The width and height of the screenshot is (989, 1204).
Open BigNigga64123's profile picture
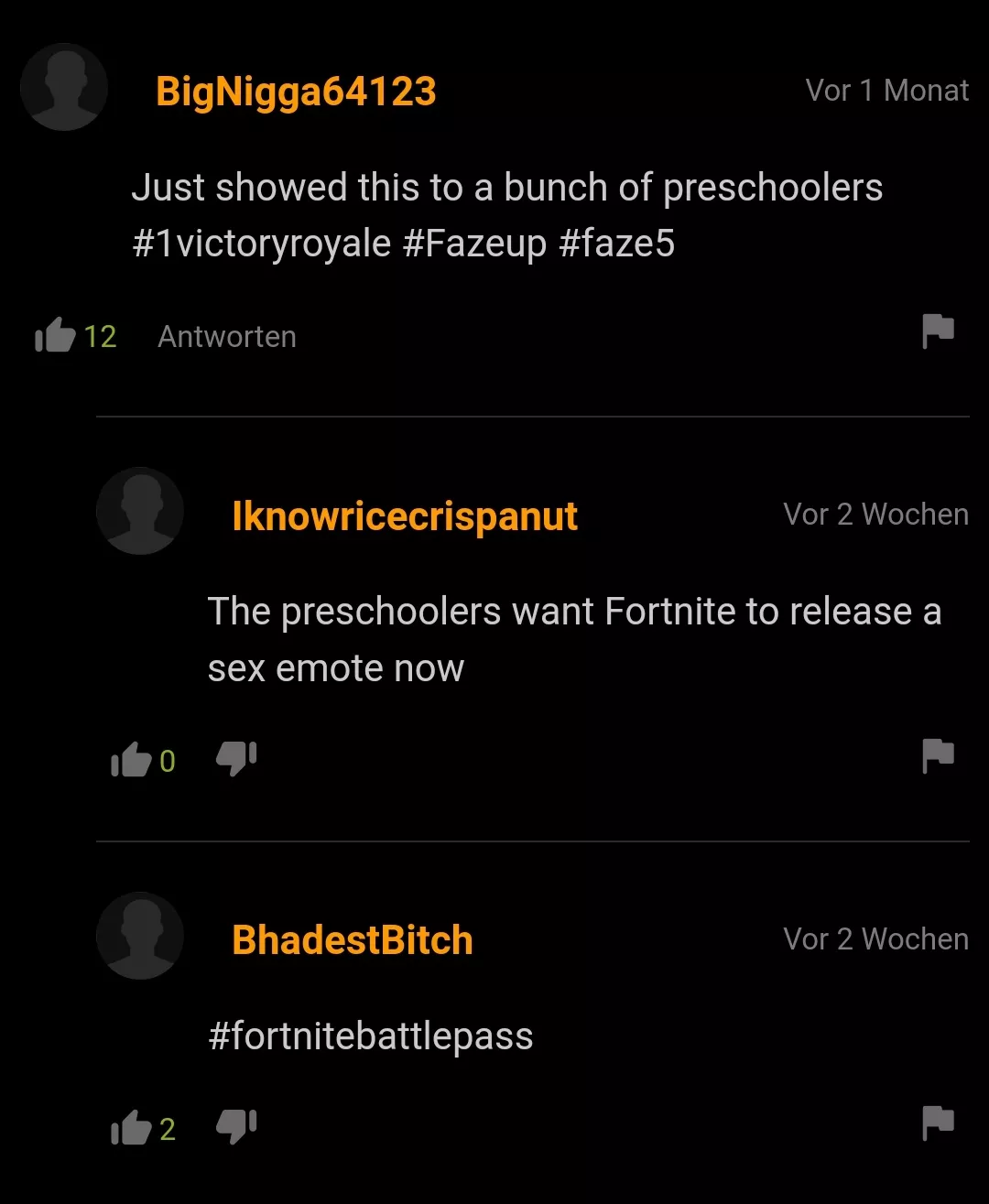pos(64,87)
